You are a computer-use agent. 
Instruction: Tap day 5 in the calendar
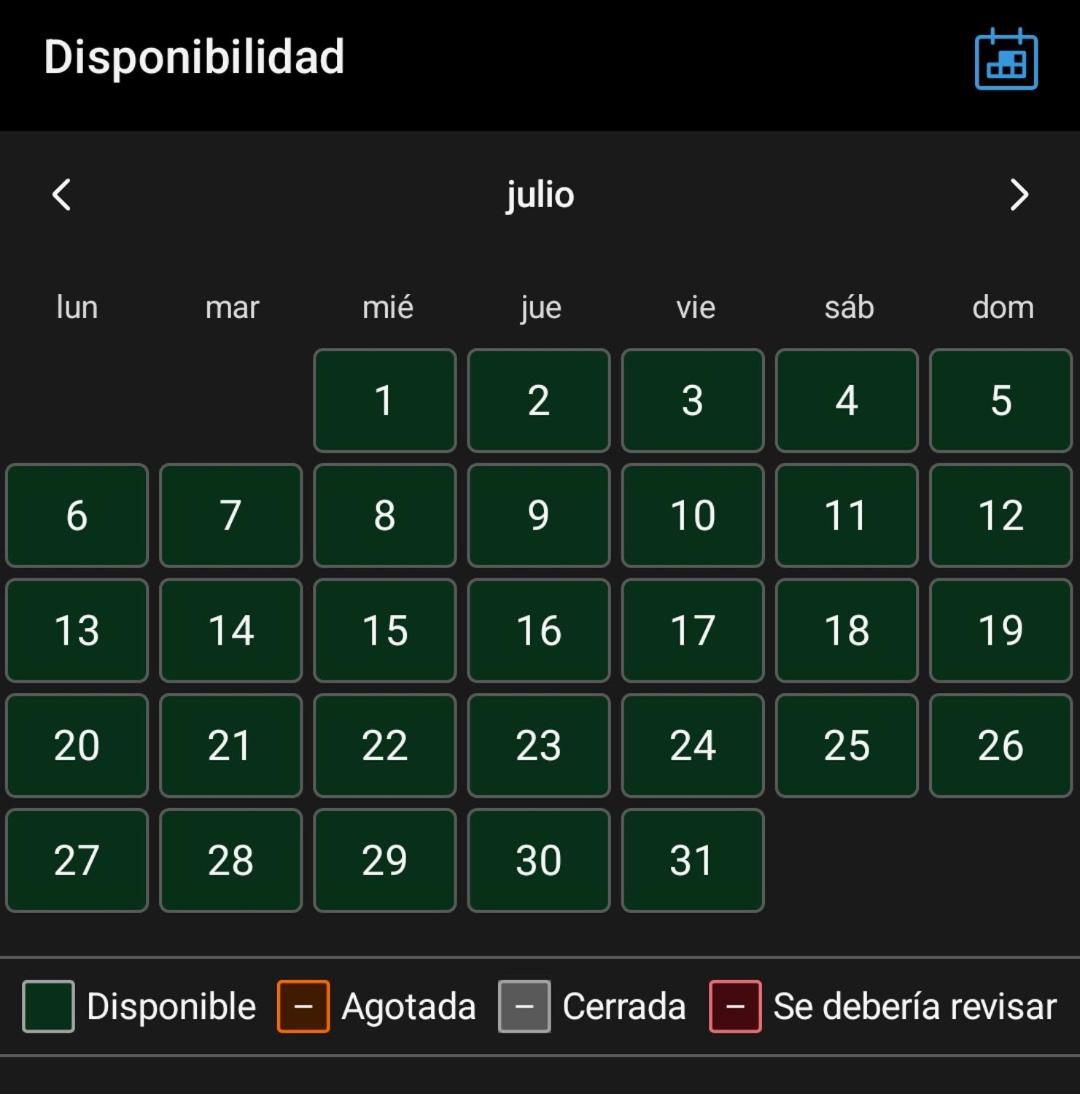pos(1001,400)
